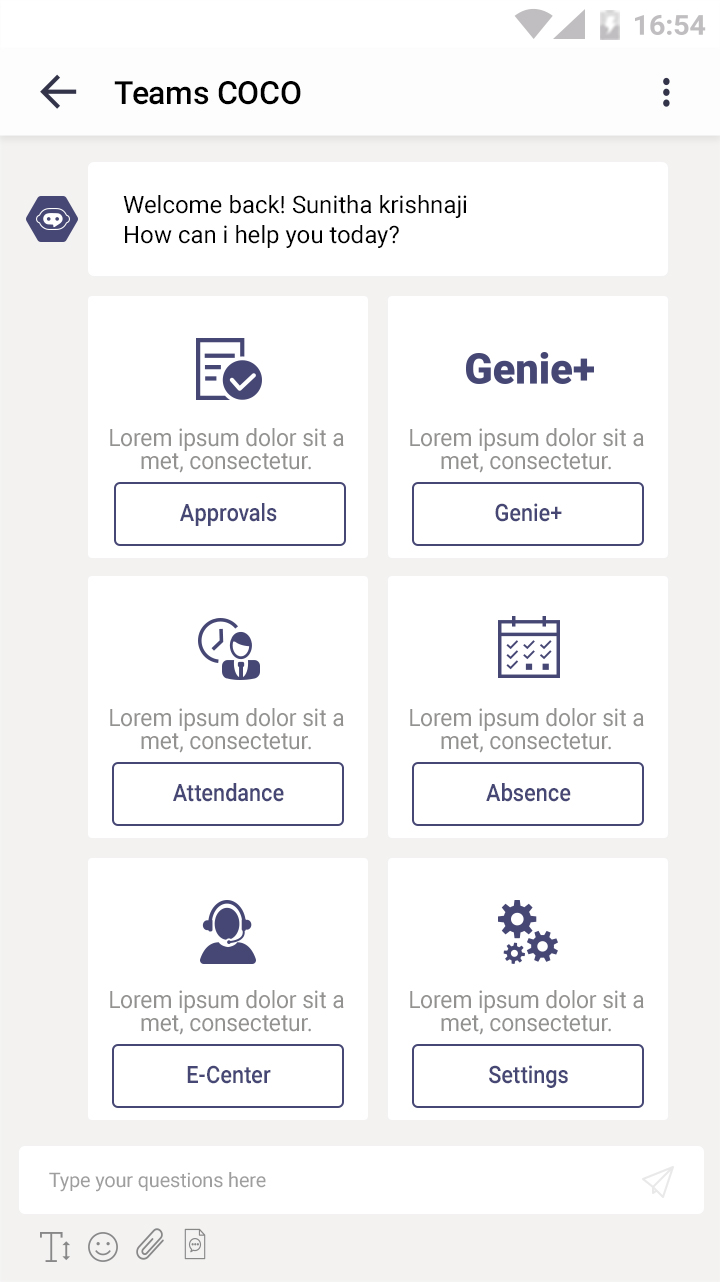
Task: Send the message with paper plane icon
Action: tap(658, 1181)
